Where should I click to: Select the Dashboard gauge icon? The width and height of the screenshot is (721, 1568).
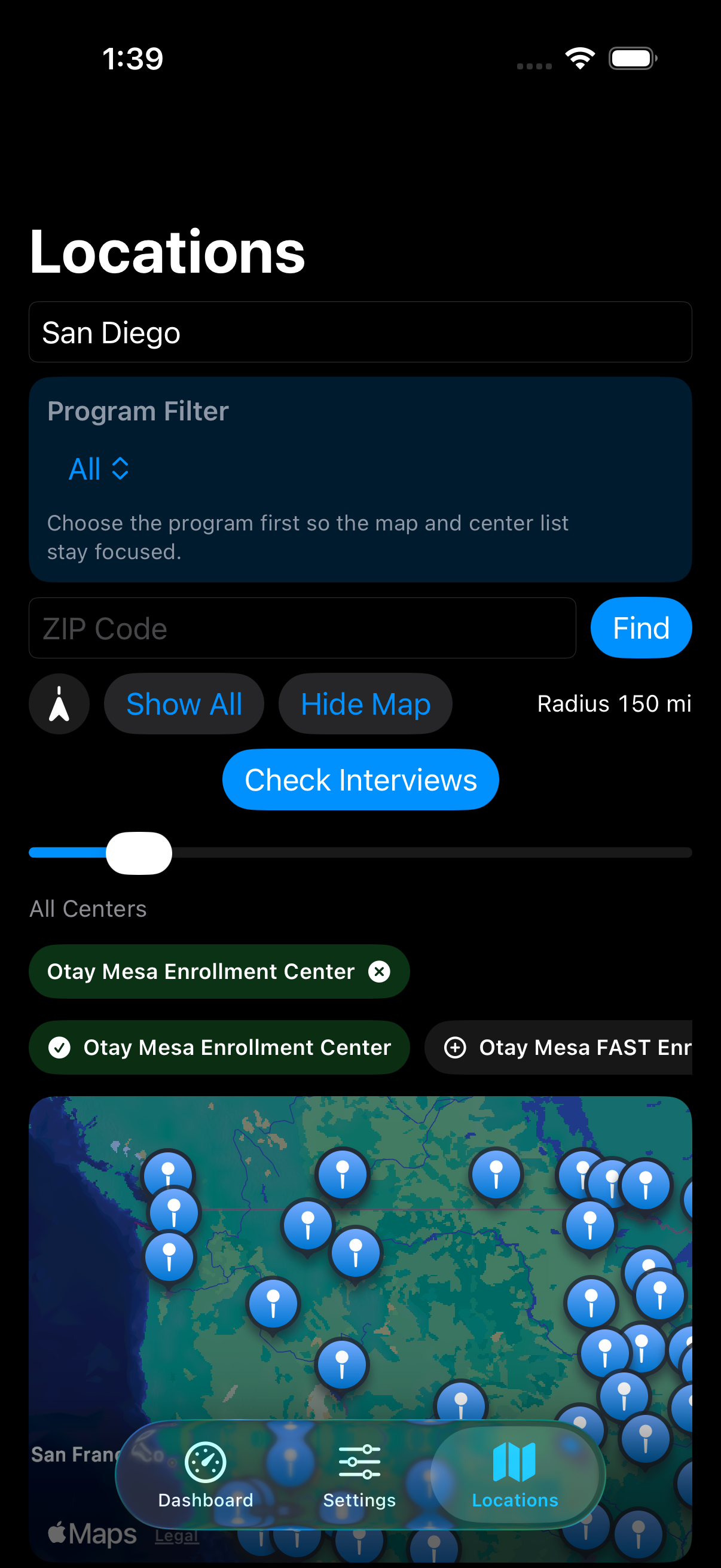click(x=204, y=1461)
